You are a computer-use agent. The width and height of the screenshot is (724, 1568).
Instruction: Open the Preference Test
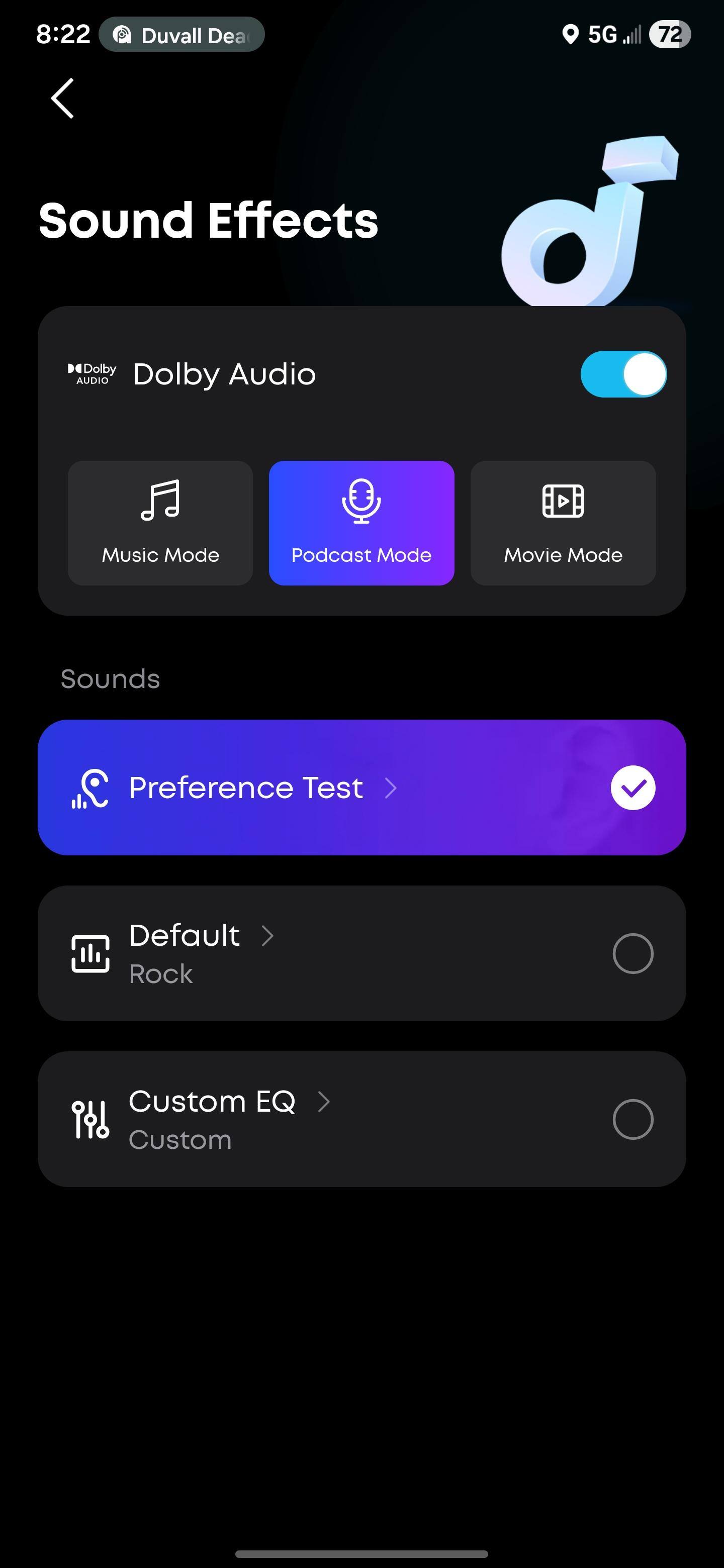coord(262,788)
